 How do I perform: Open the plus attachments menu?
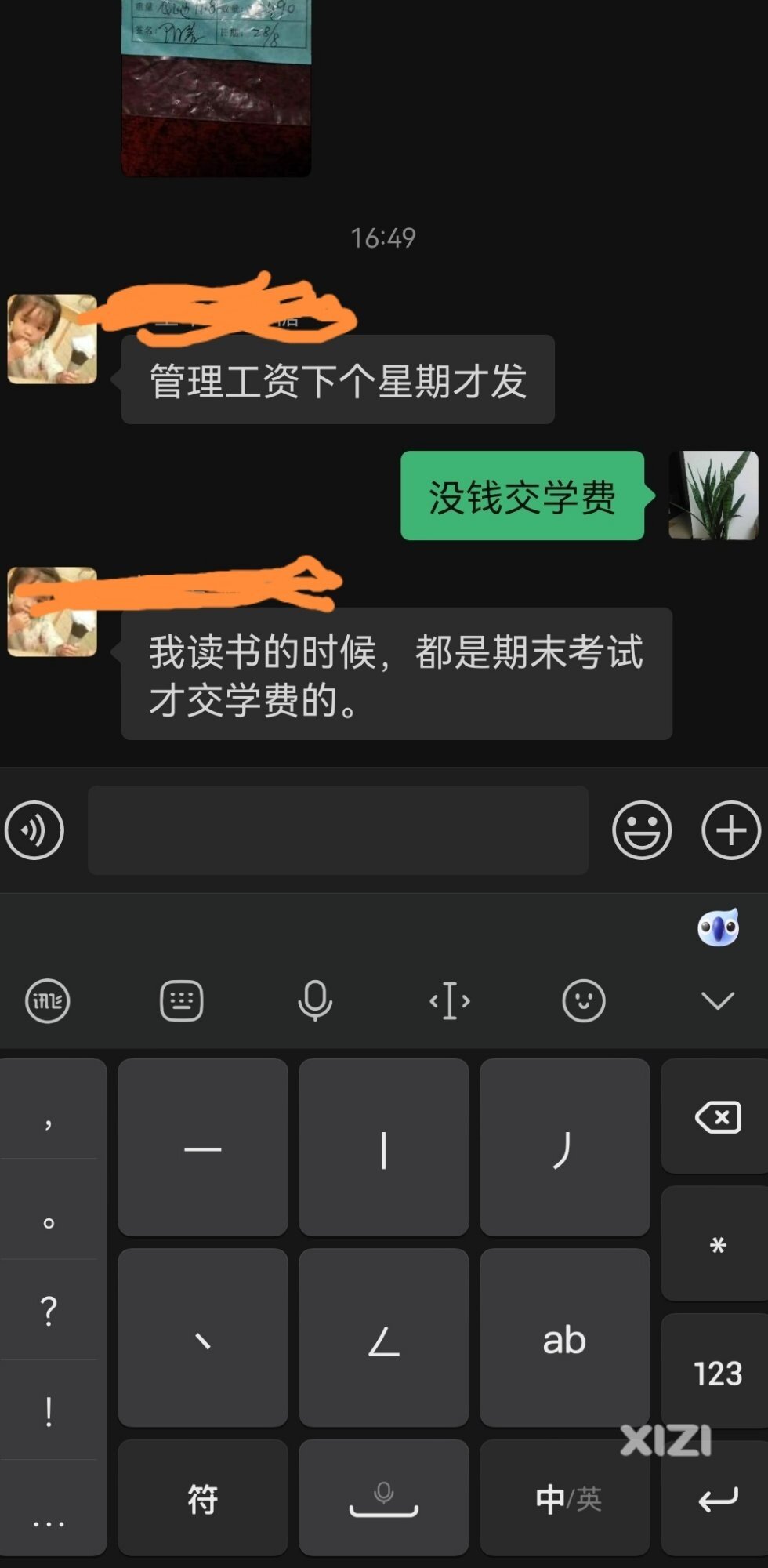point(730,830)
